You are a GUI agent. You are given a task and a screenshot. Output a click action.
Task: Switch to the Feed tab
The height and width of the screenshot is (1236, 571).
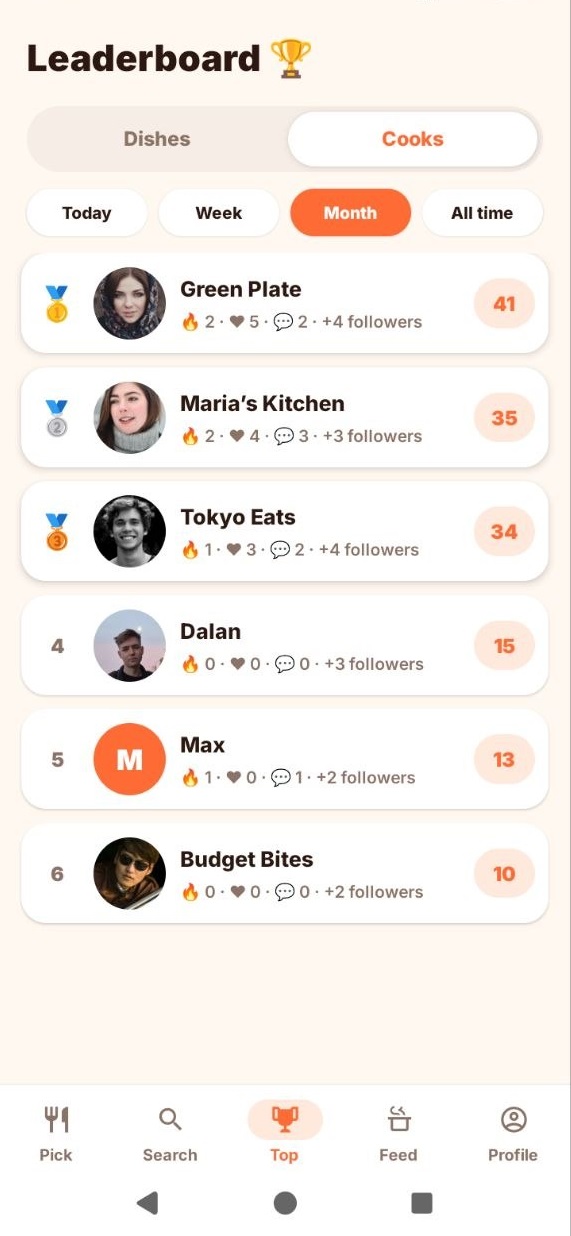point(398,1134)
